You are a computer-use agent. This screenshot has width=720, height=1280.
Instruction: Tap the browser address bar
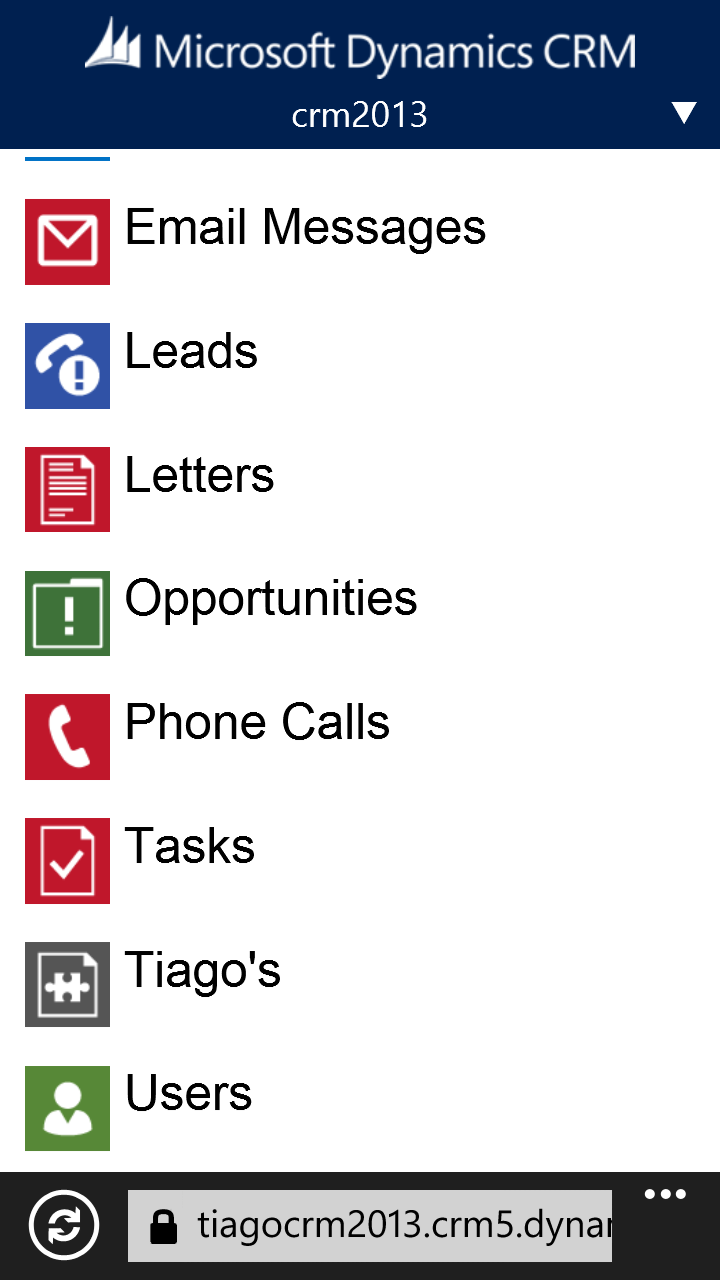[x=370, y=1226]
